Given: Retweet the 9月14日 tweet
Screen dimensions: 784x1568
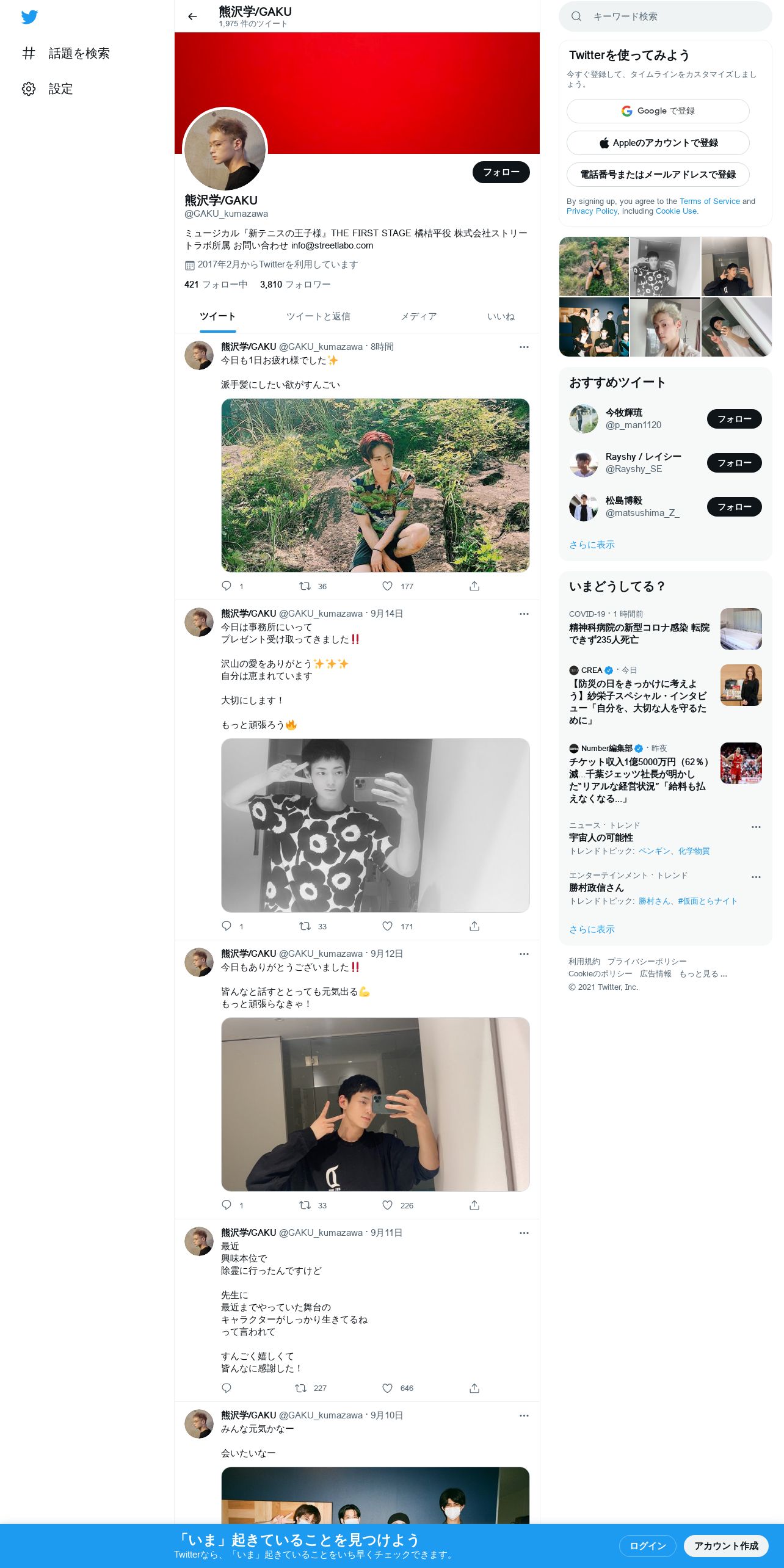Looking at the screenshot, I should coord(305,926).
